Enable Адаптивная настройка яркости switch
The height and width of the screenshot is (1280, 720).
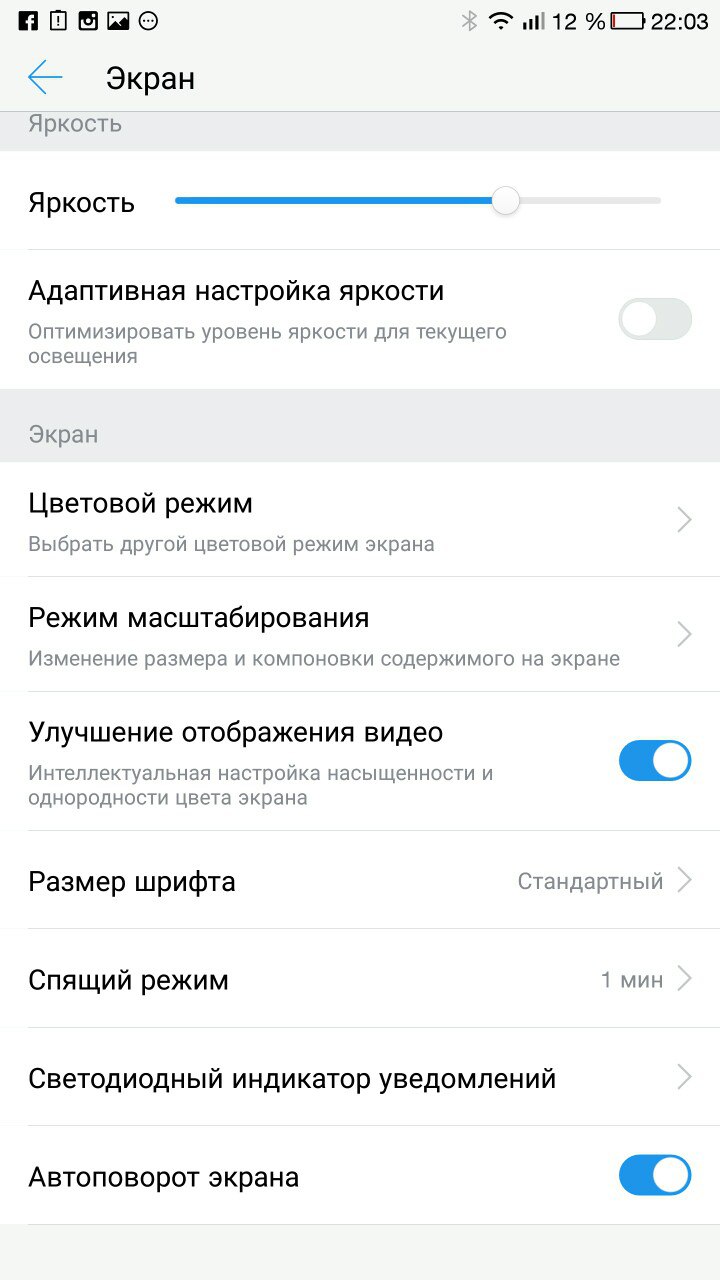click(x=655, y=319)
